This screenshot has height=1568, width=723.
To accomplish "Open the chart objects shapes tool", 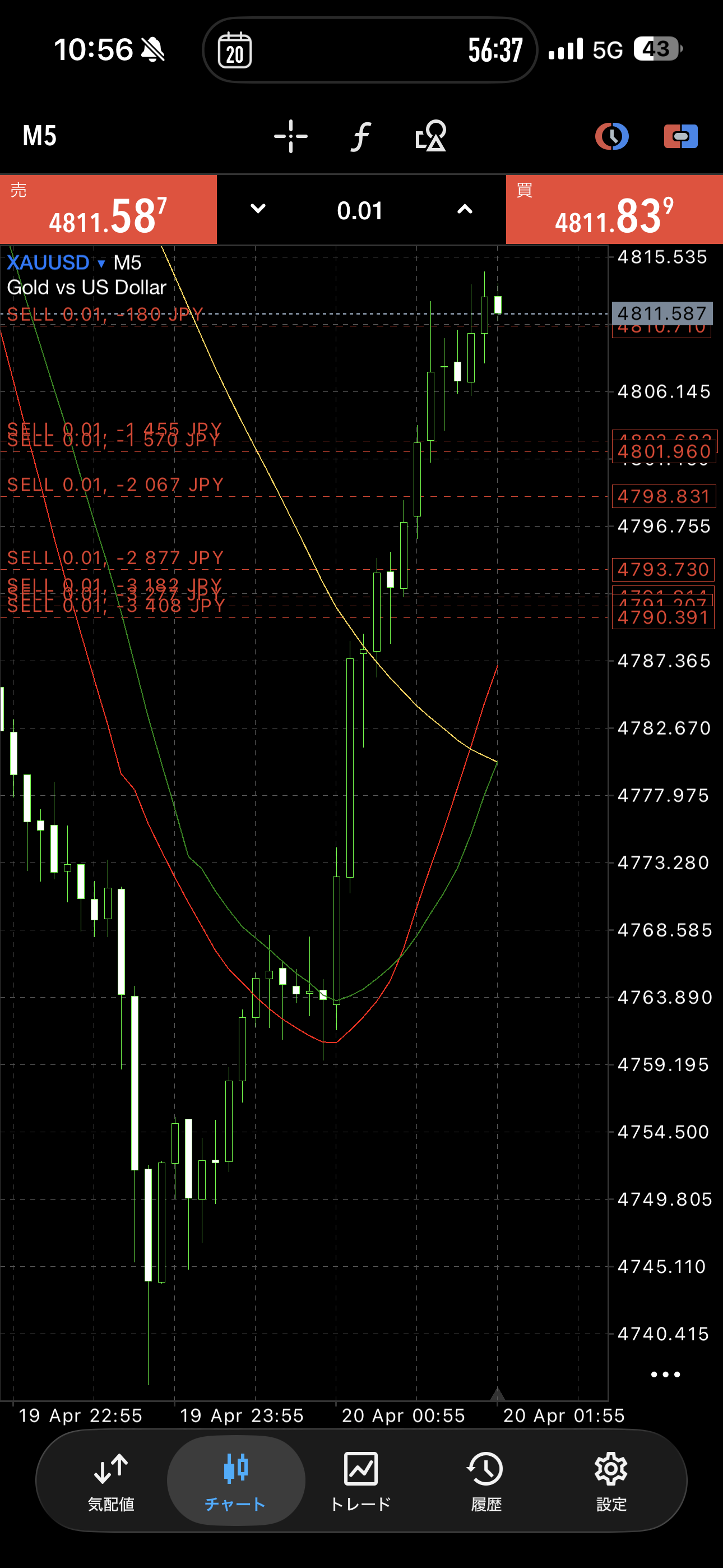I will click(431, 136).
